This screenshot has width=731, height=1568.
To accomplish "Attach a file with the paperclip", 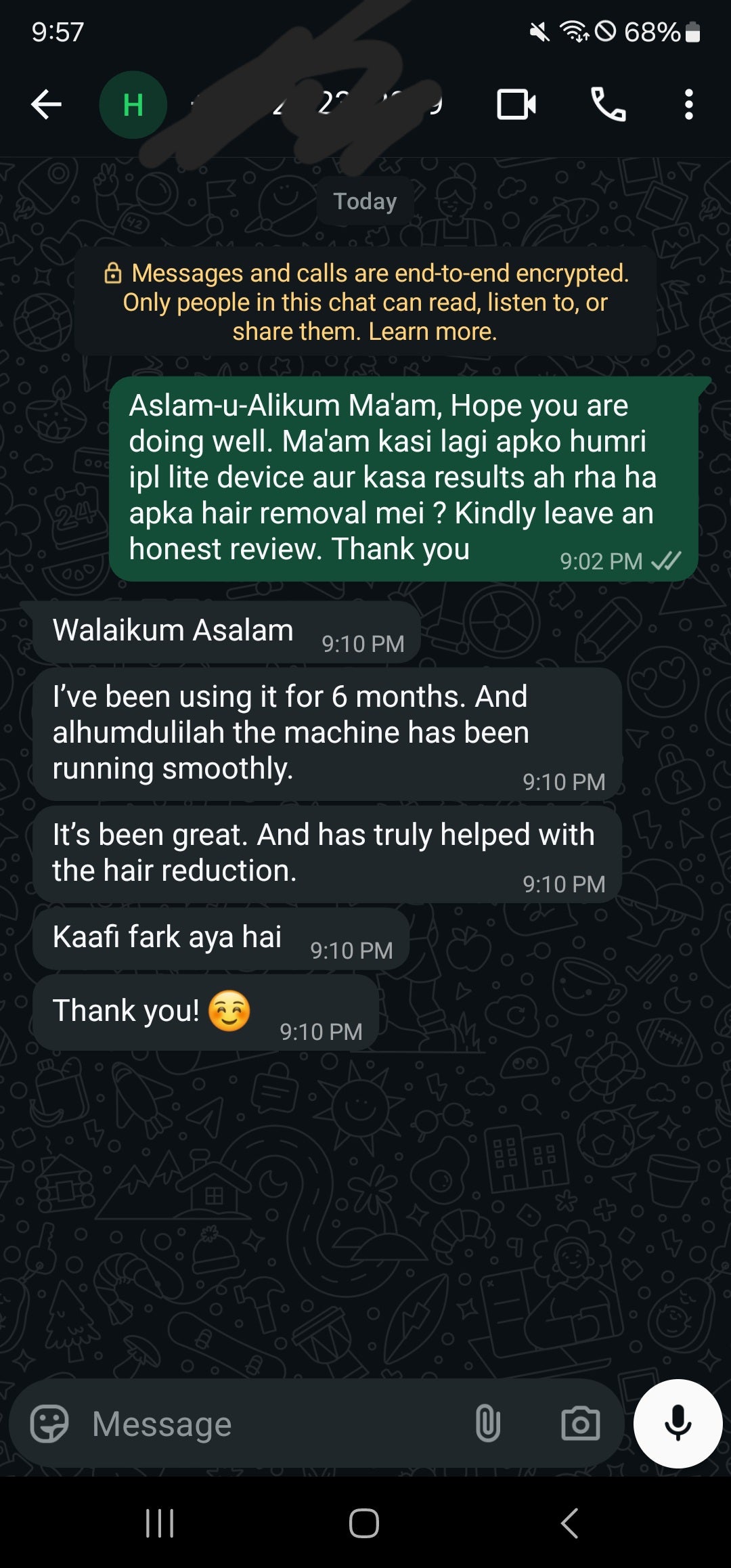I will [x=487, y=1424].
